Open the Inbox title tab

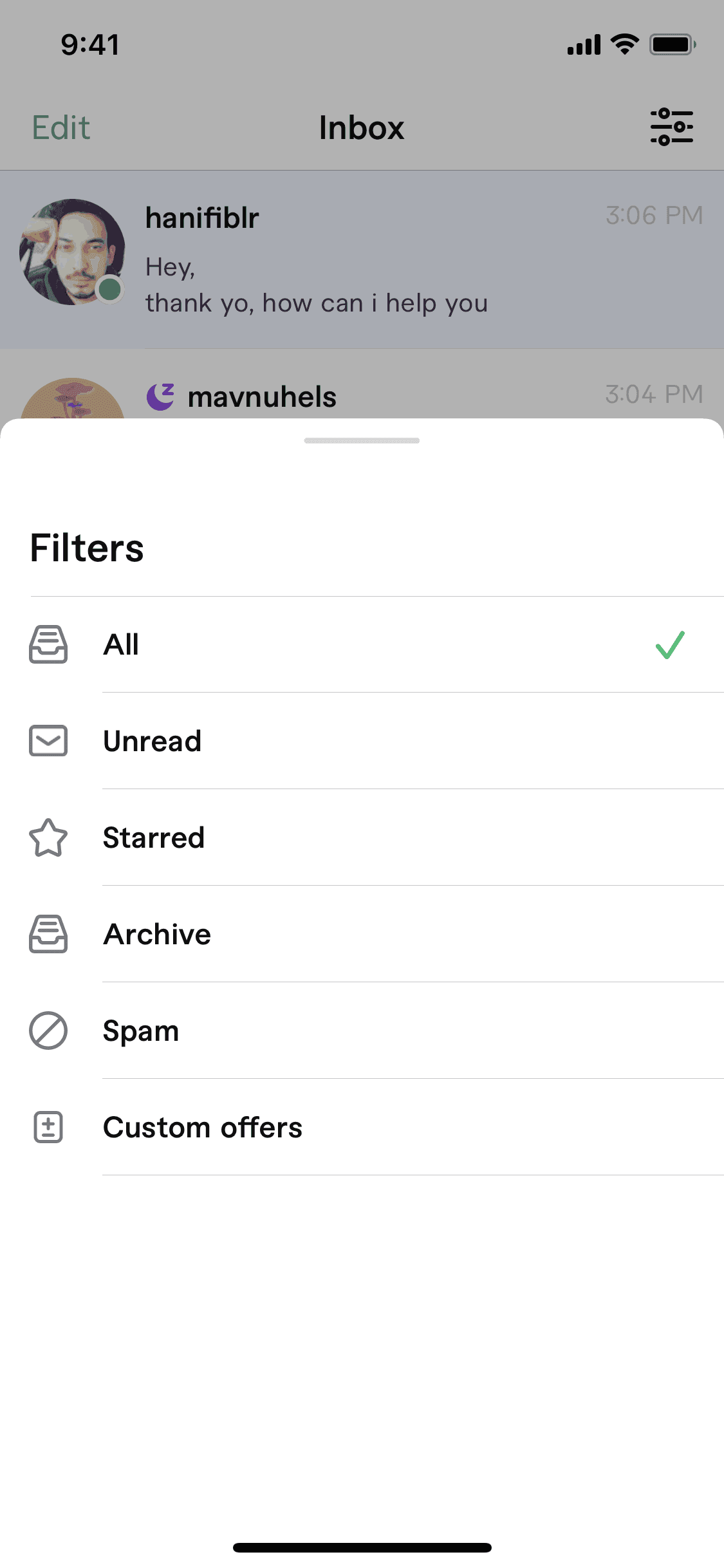[x=362, y=127]
